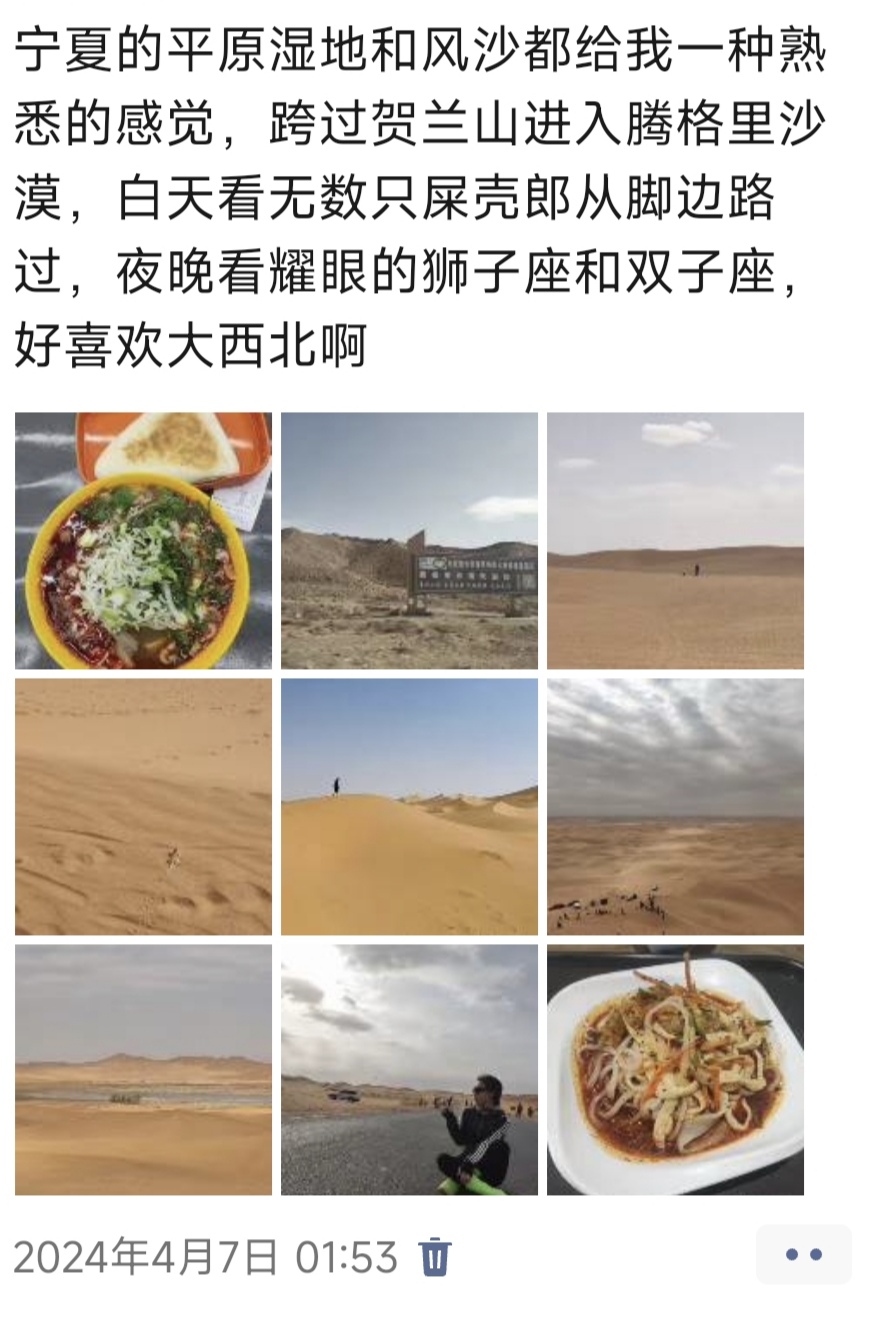This screenshot has height=1340, width=888.
Task: View the cold noodle dish photo
Action: point(675,1070)
